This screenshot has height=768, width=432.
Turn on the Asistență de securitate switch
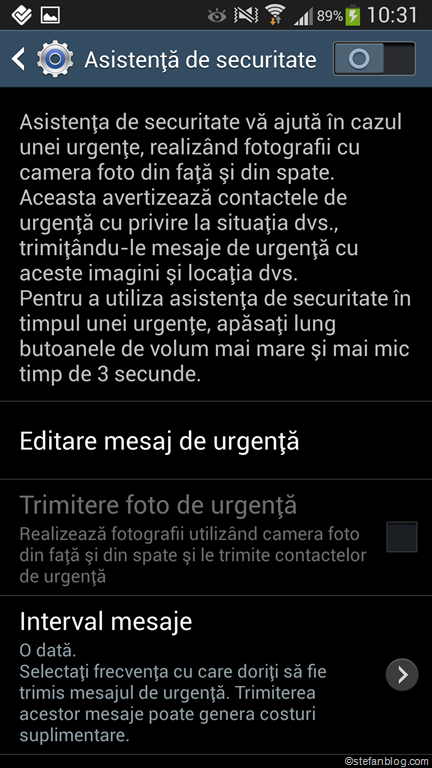(x=374, y=59)
